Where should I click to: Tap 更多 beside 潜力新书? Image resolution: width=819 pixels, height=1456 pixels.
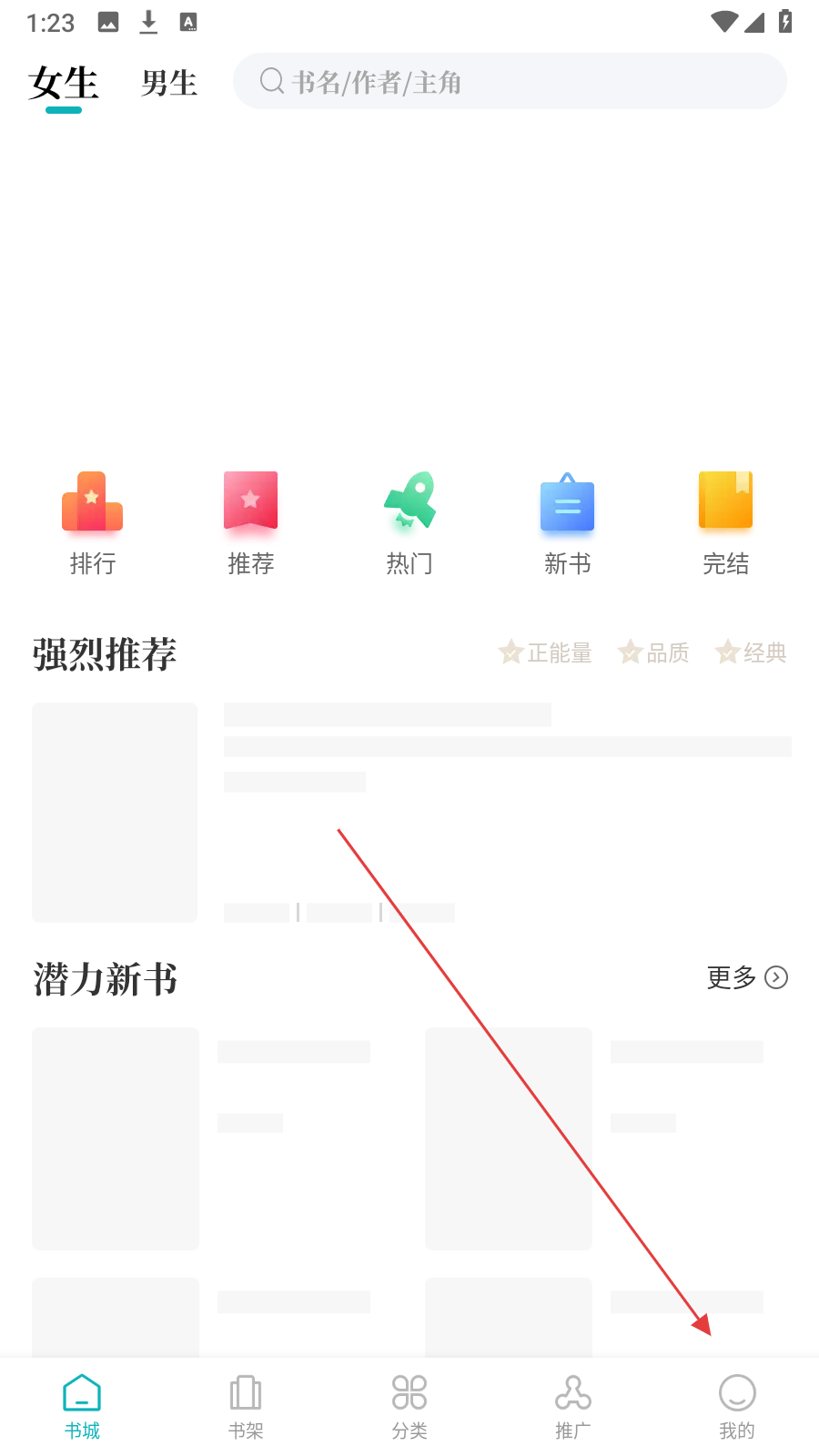pos(746,977)
